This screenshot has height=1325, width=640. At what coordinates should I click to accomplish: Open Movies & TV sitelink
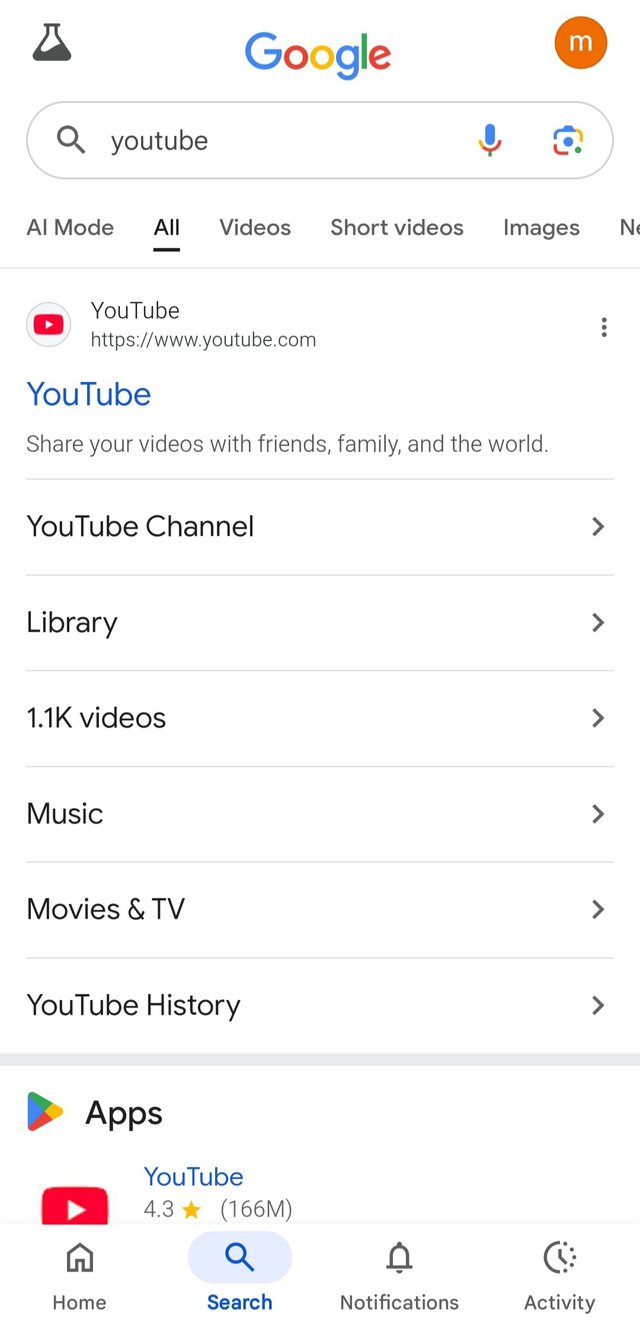coord(319,909)
